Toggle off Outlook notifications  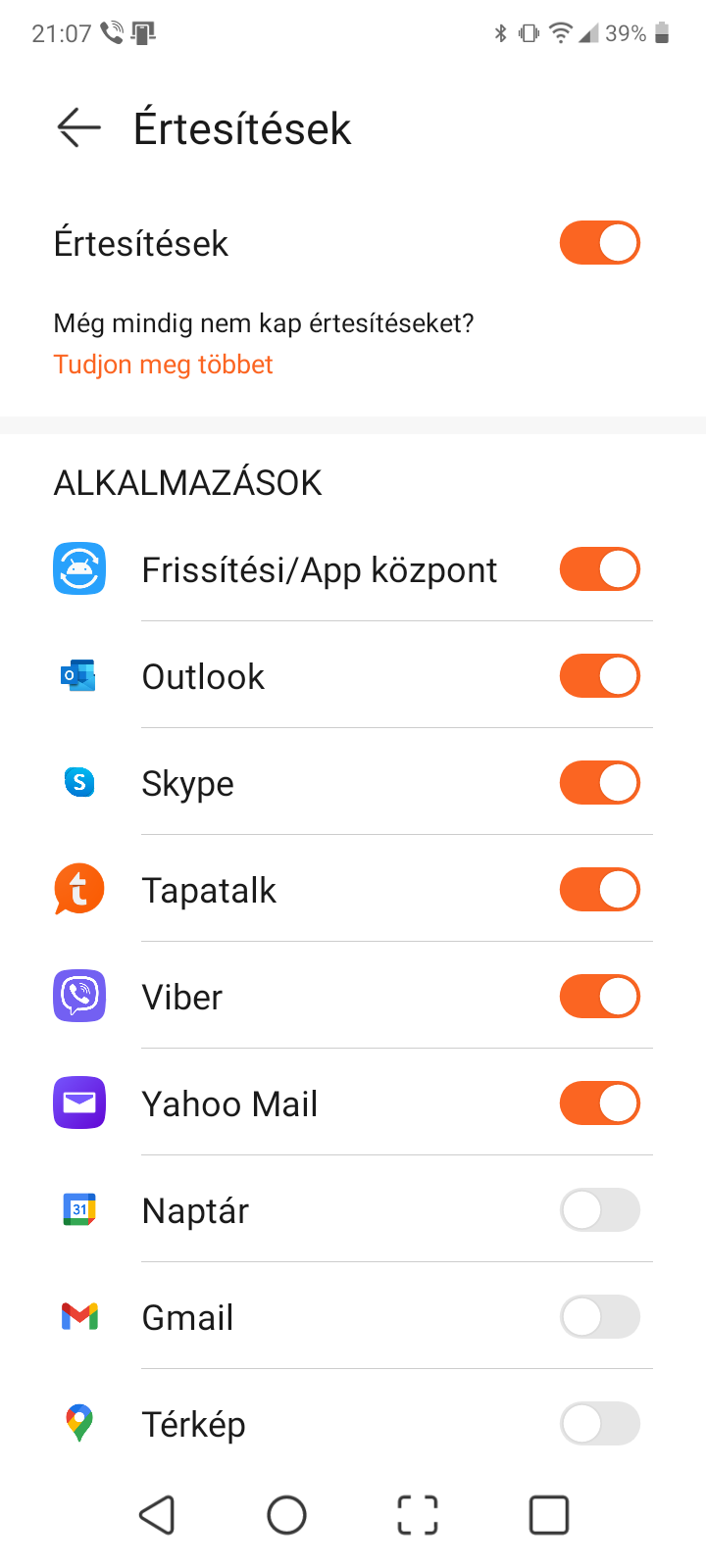pyautogui.click(x=599, y=676)
